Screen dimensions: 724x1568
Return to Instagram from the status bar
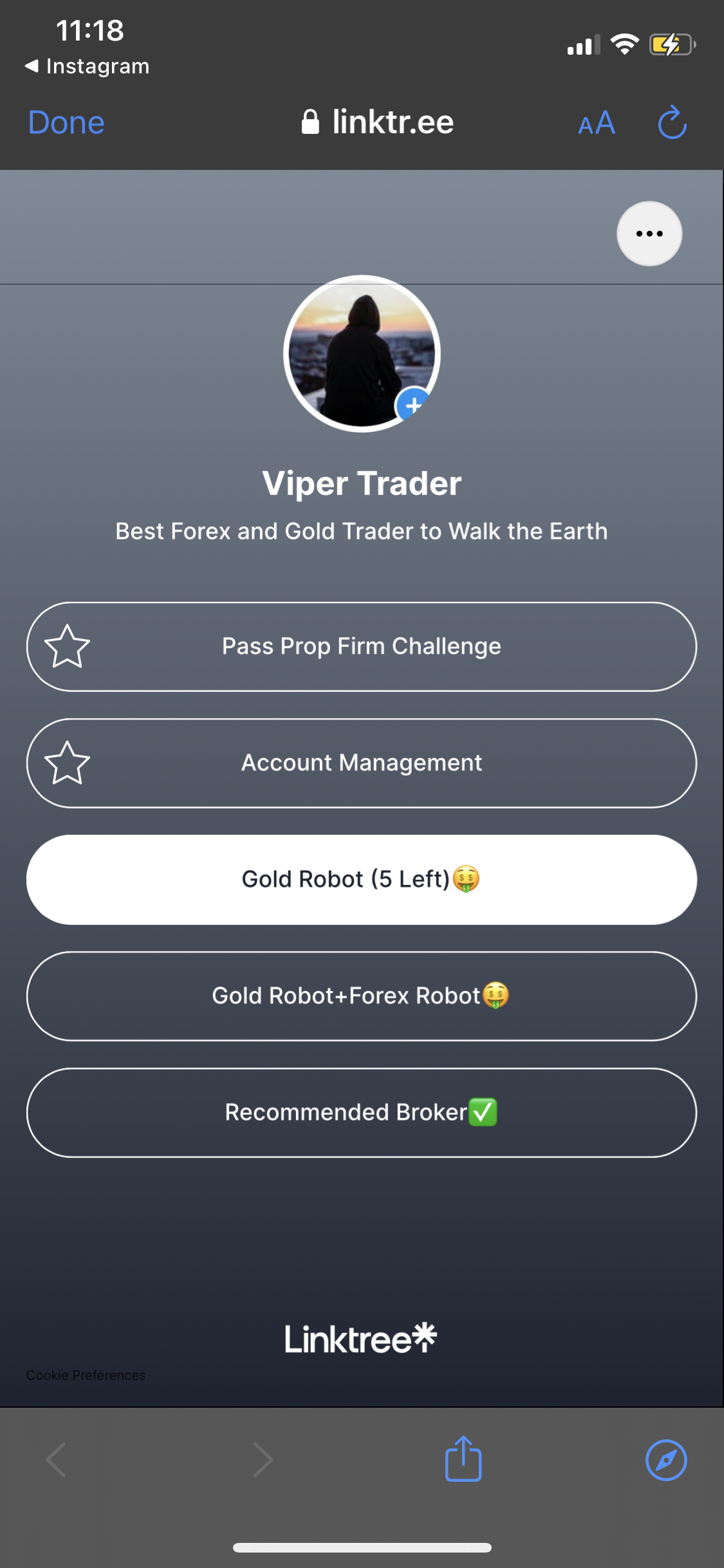pos(87,66)
